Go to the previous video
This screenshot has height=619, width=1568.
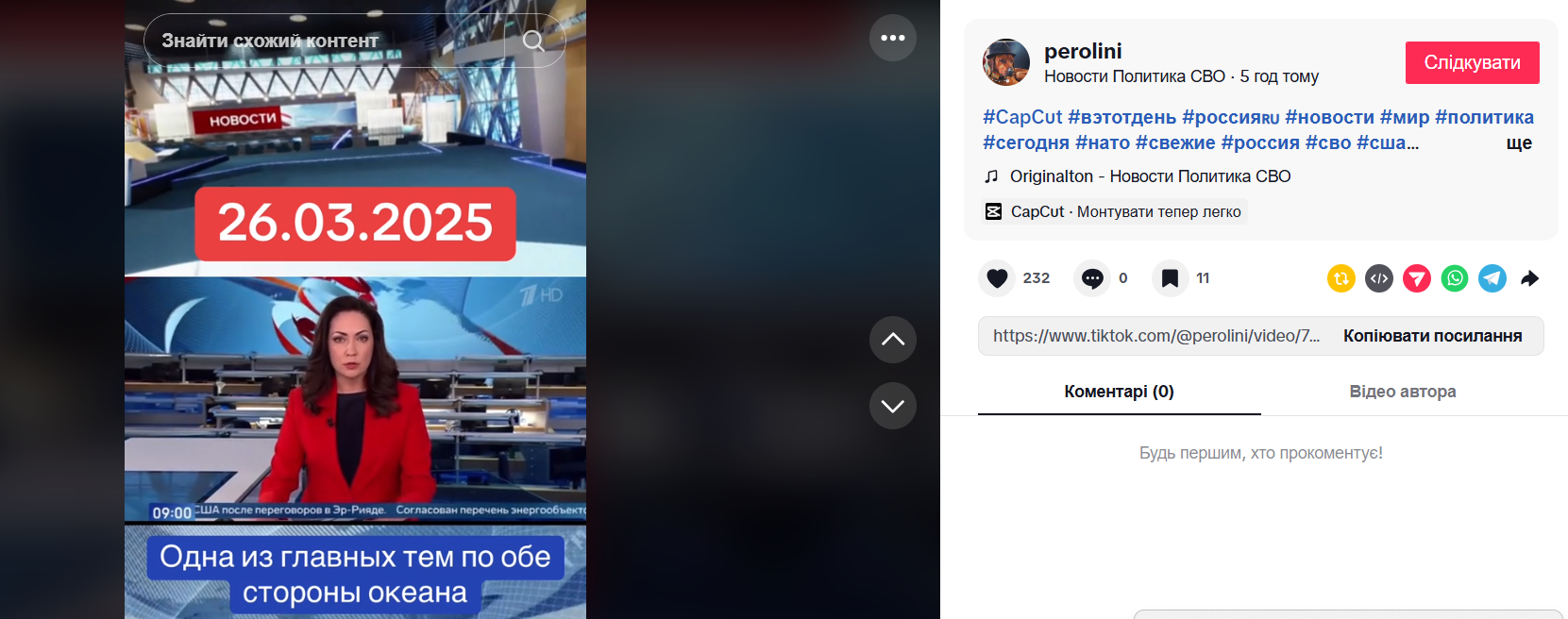point(892,340)
